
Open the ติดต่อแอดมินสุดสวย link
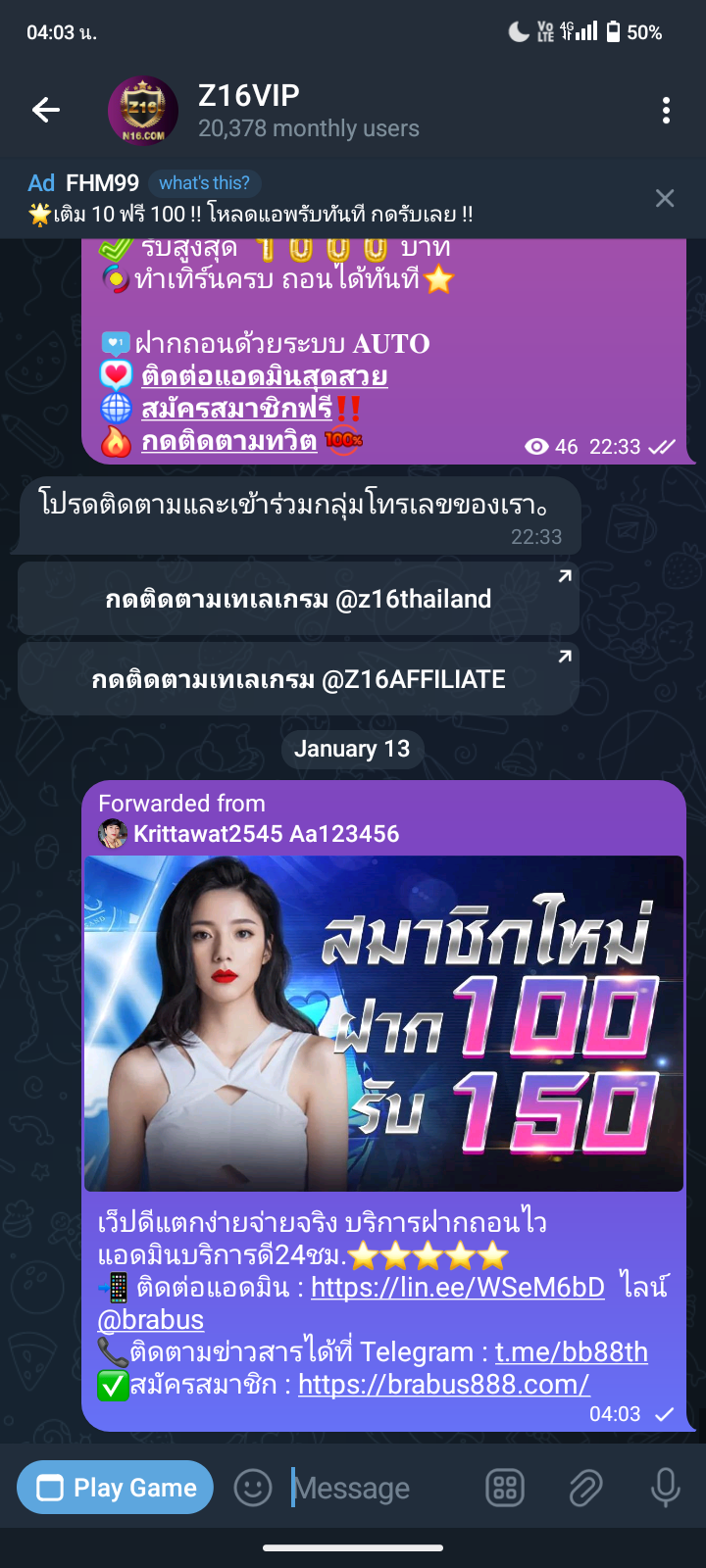click(x=264, y=375)
